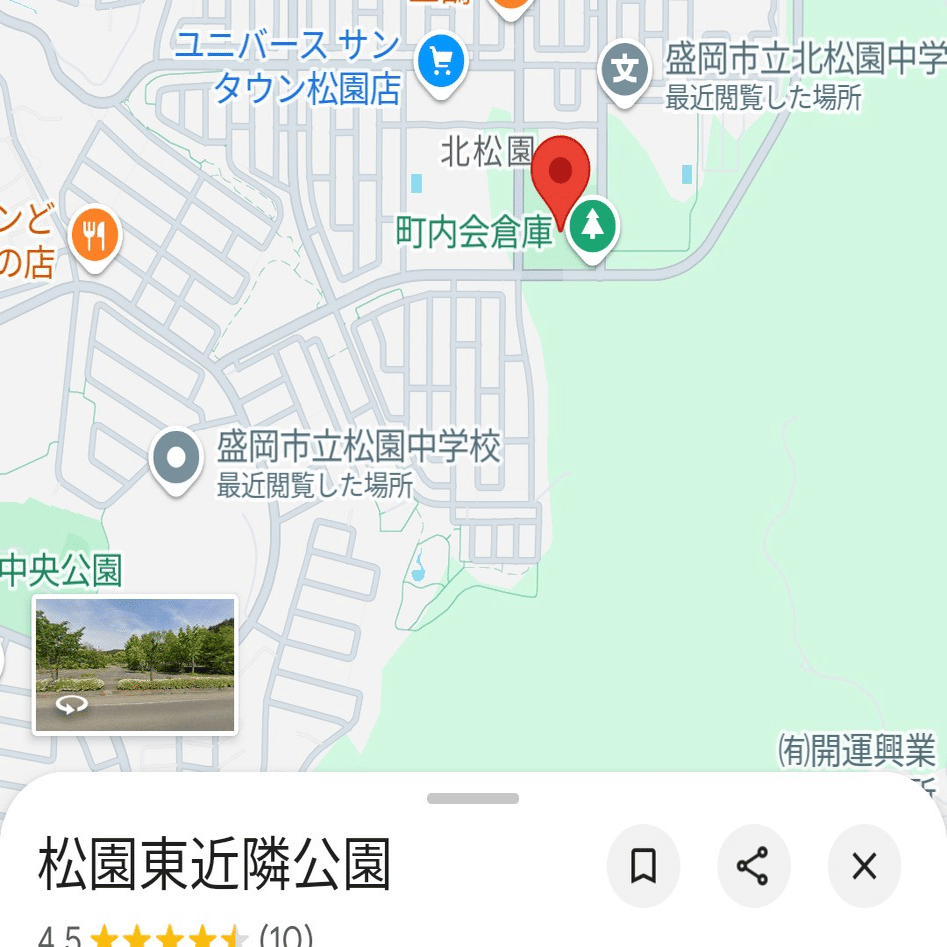Select the ユニバース サンタウン松園店 shopping pin
Screen dimensions: 947x947
pos(441,62)
